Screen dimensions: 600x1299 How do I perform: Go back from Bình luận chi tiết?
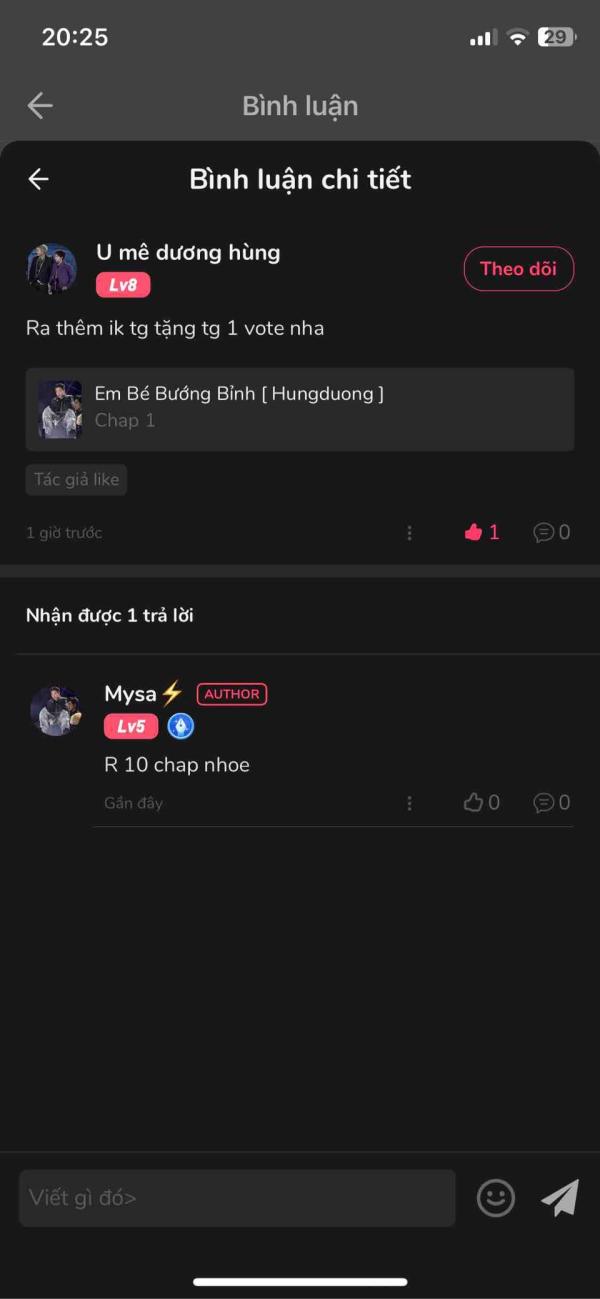pos(39,179)
